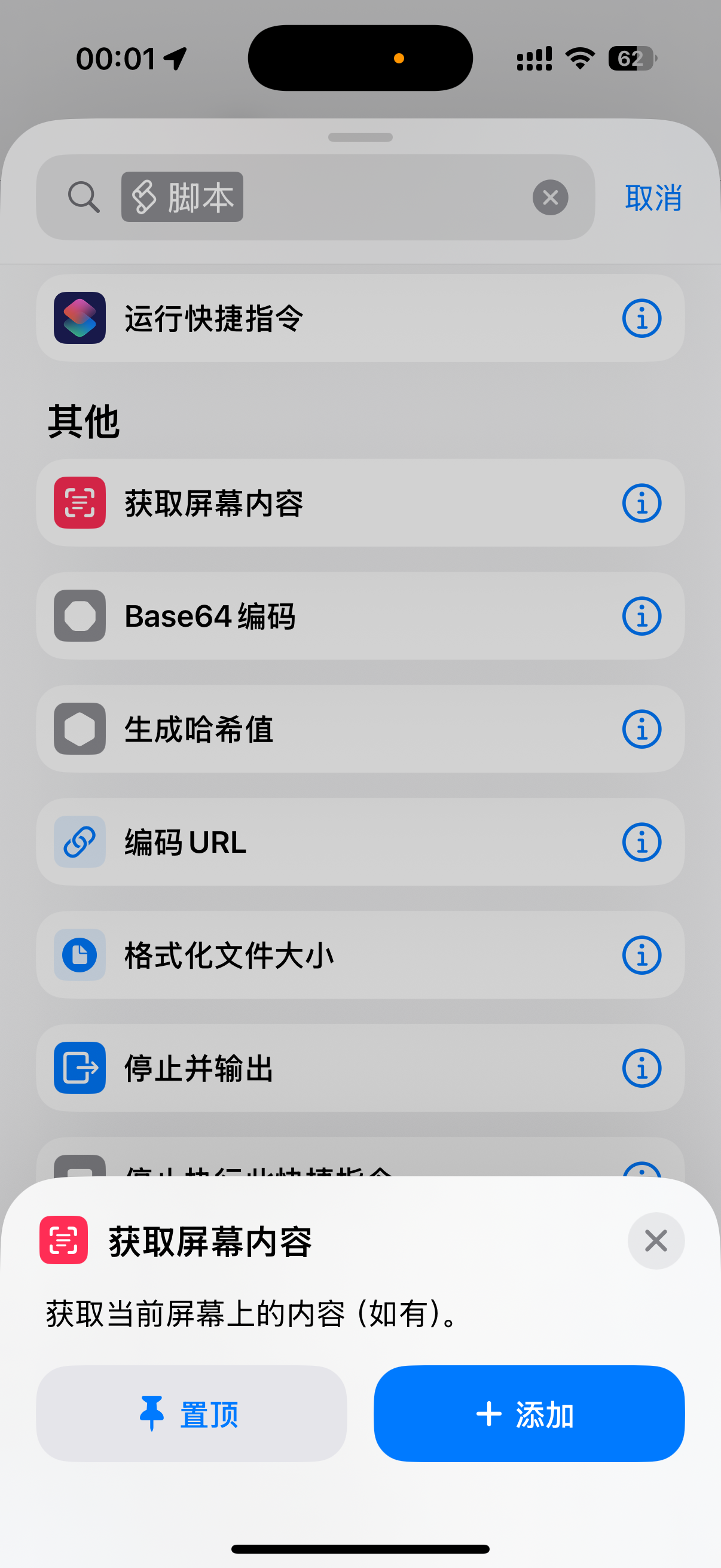Dismiss the 获取屏幕内容 detail panel

click(655, 1240)
